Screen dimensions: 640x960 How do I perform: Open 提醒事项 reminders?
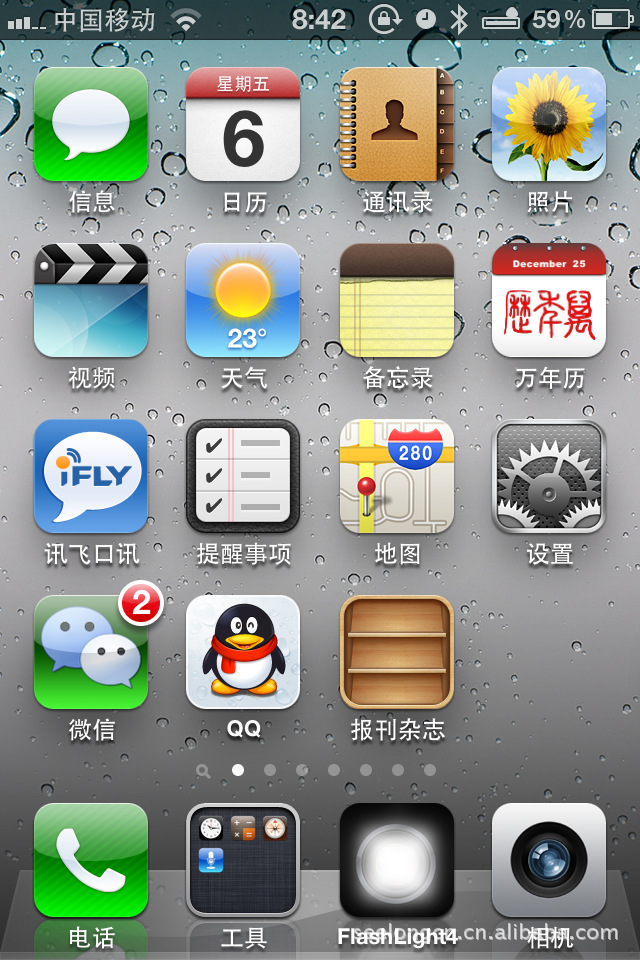tap(243, 477)
